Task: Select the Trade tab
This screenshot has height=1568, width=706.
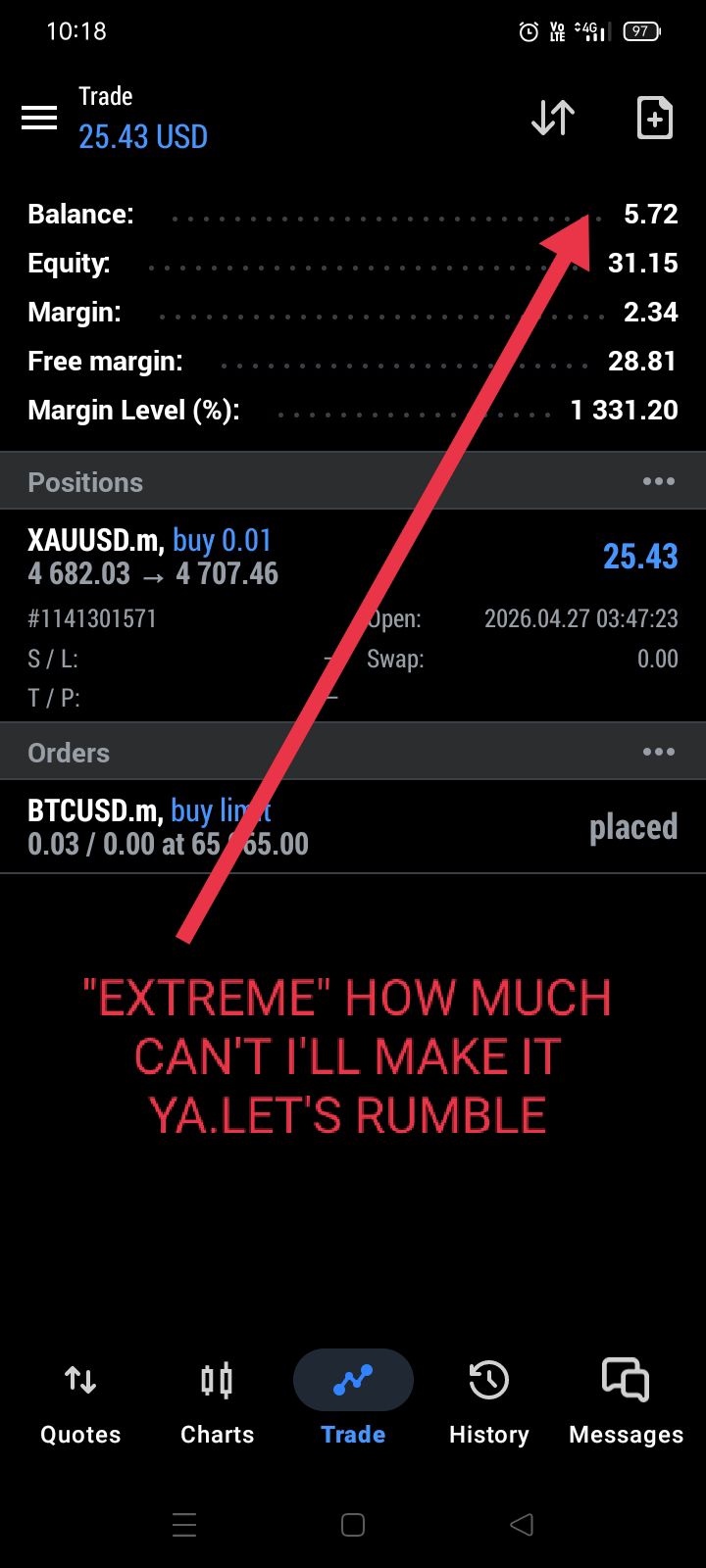Action: 353,1403
